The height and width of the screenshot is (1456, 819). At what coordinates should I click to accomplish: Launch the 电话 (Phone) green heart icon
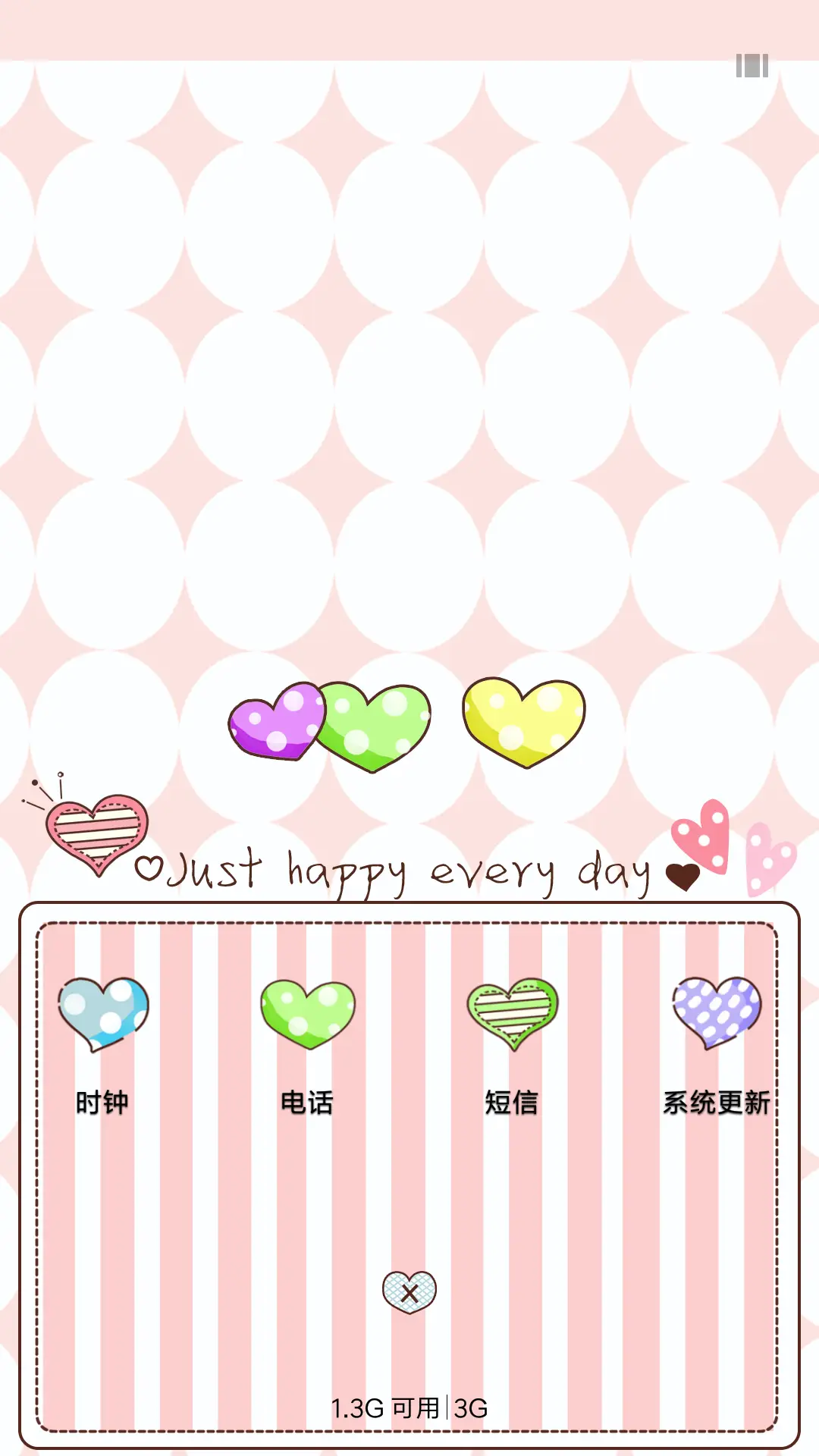[307, 1015]
